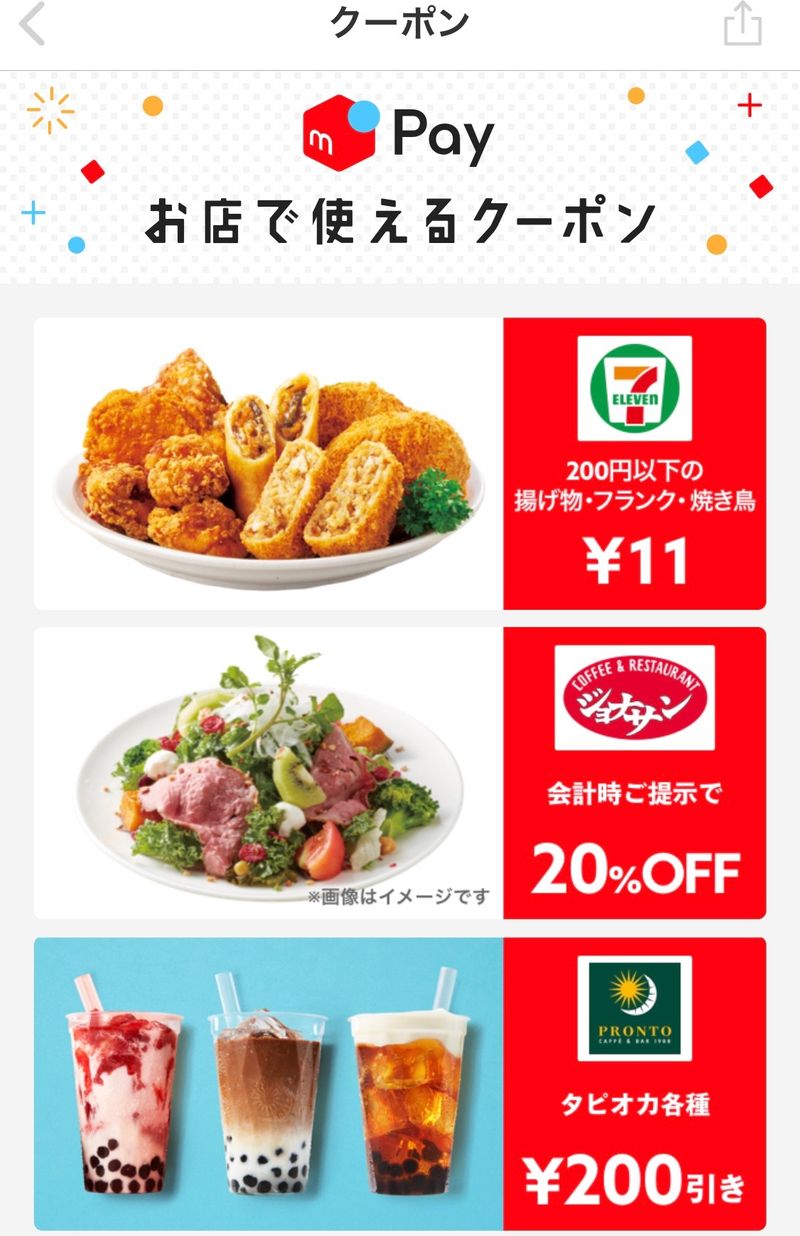Open the ジョナサン 20%OFF coupon
This screenshot has height=1236, width=800.
[400, 773]
